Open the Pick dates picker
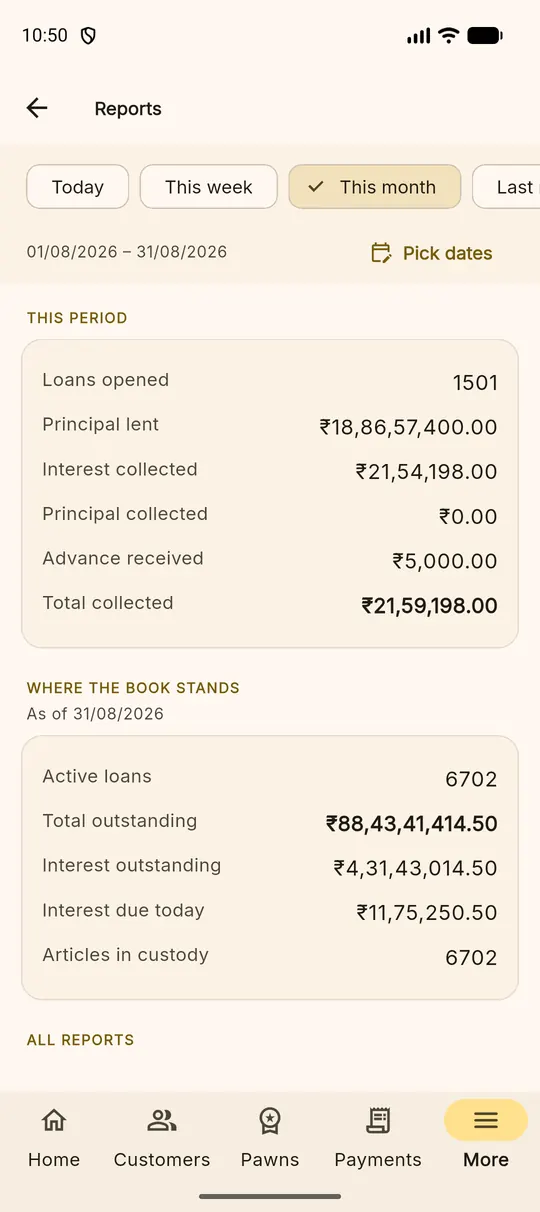The image size is (540, 1212). [x=432, y=253]
